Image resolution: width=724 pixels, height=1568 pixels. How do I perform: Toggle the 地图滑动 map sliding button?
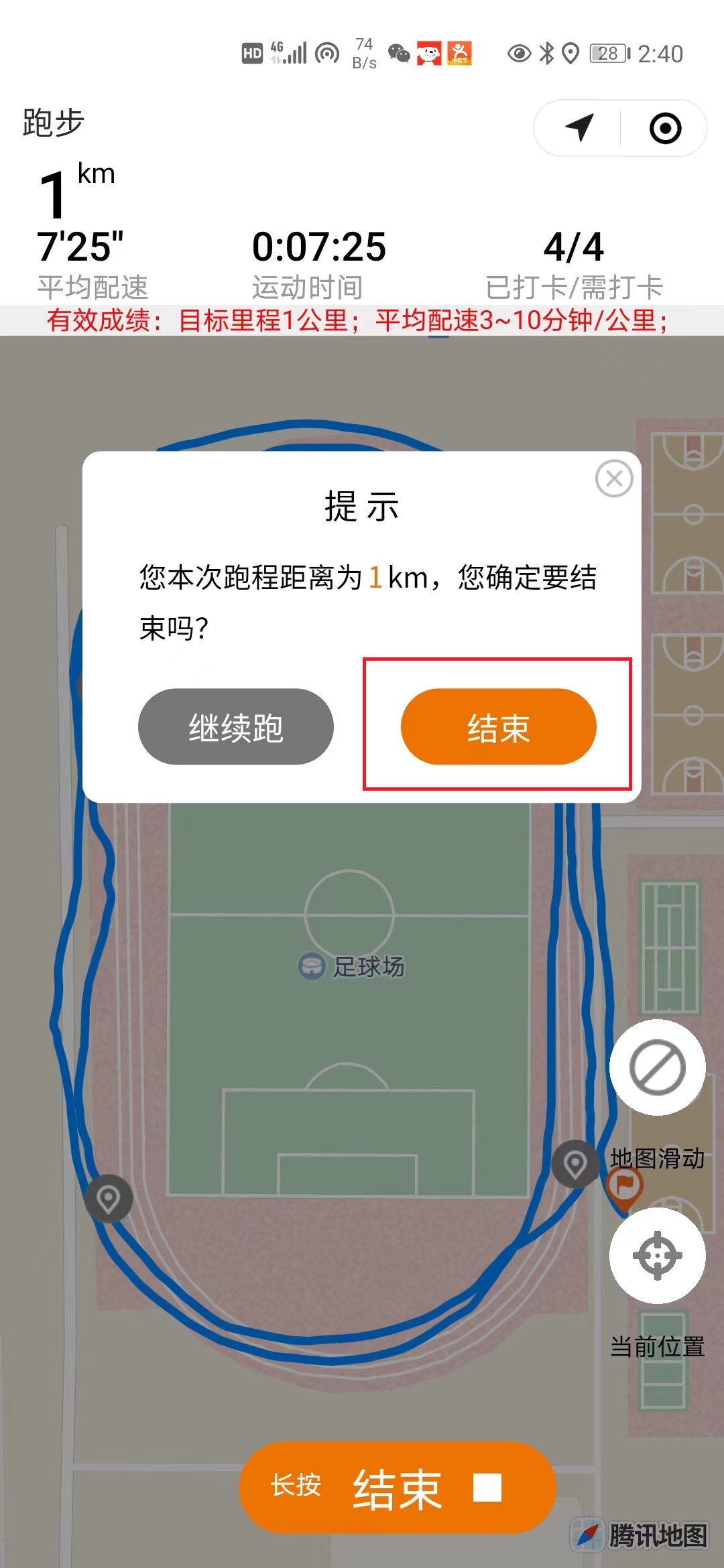tap(657, 1067)
